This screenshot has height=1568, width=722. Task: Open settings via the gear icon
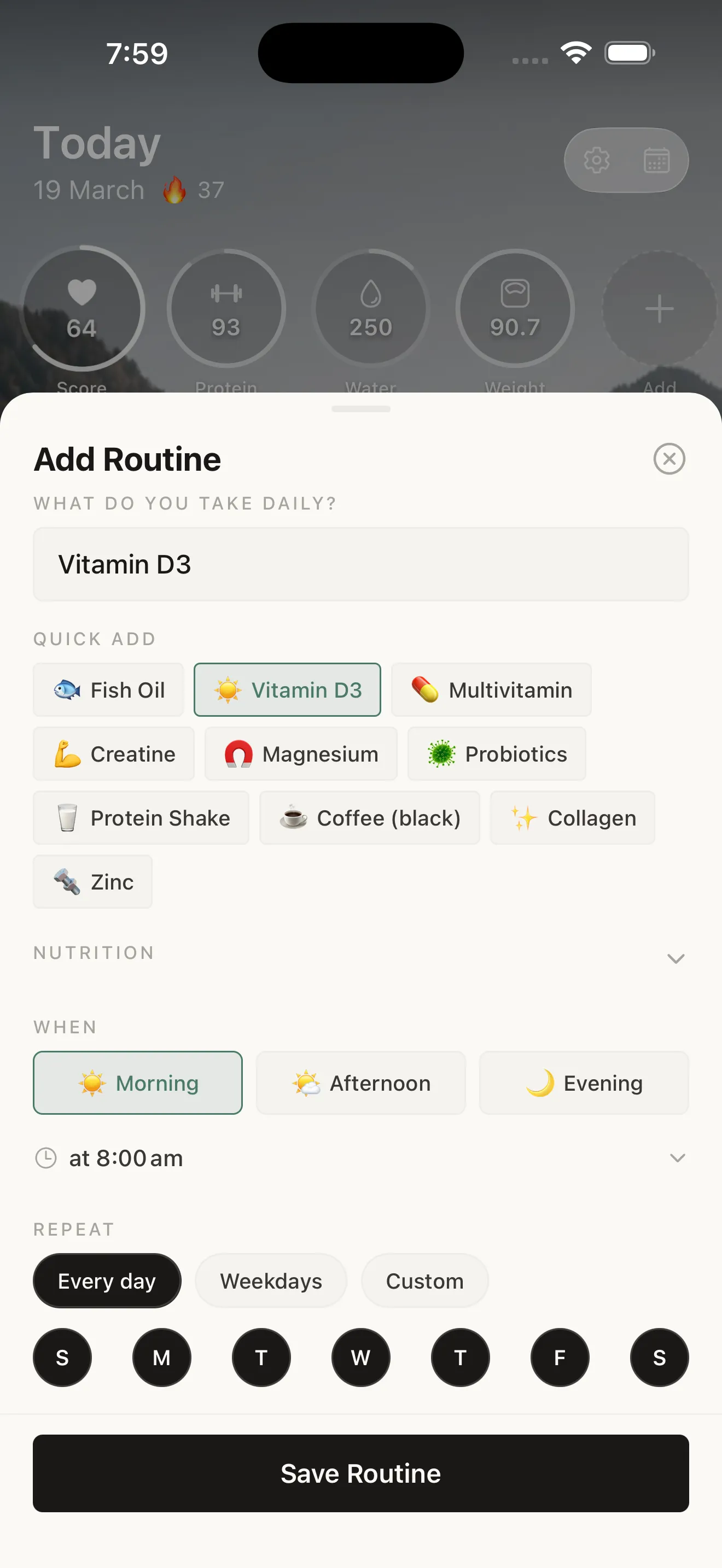[597, 160]
